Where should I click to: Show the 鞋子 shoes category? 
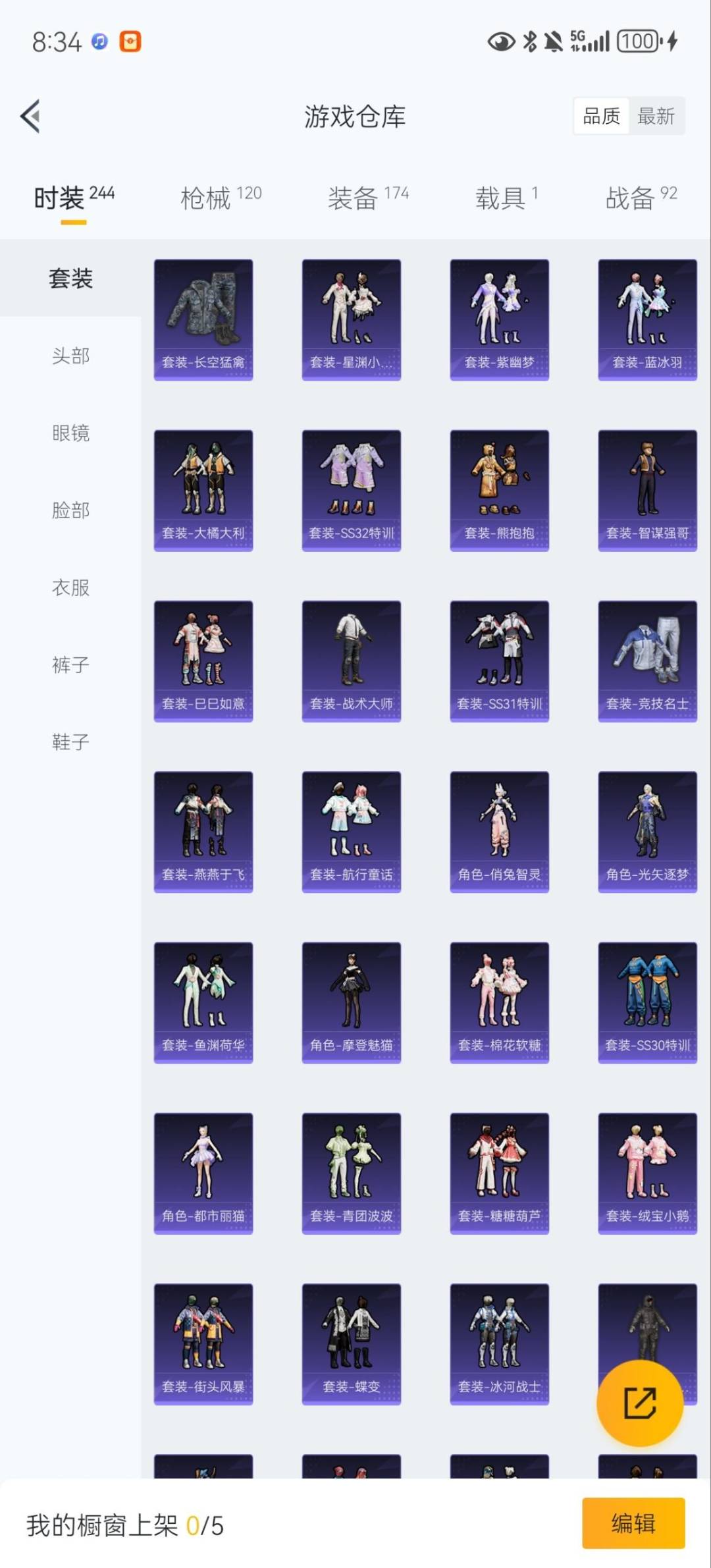pos(69,743)
